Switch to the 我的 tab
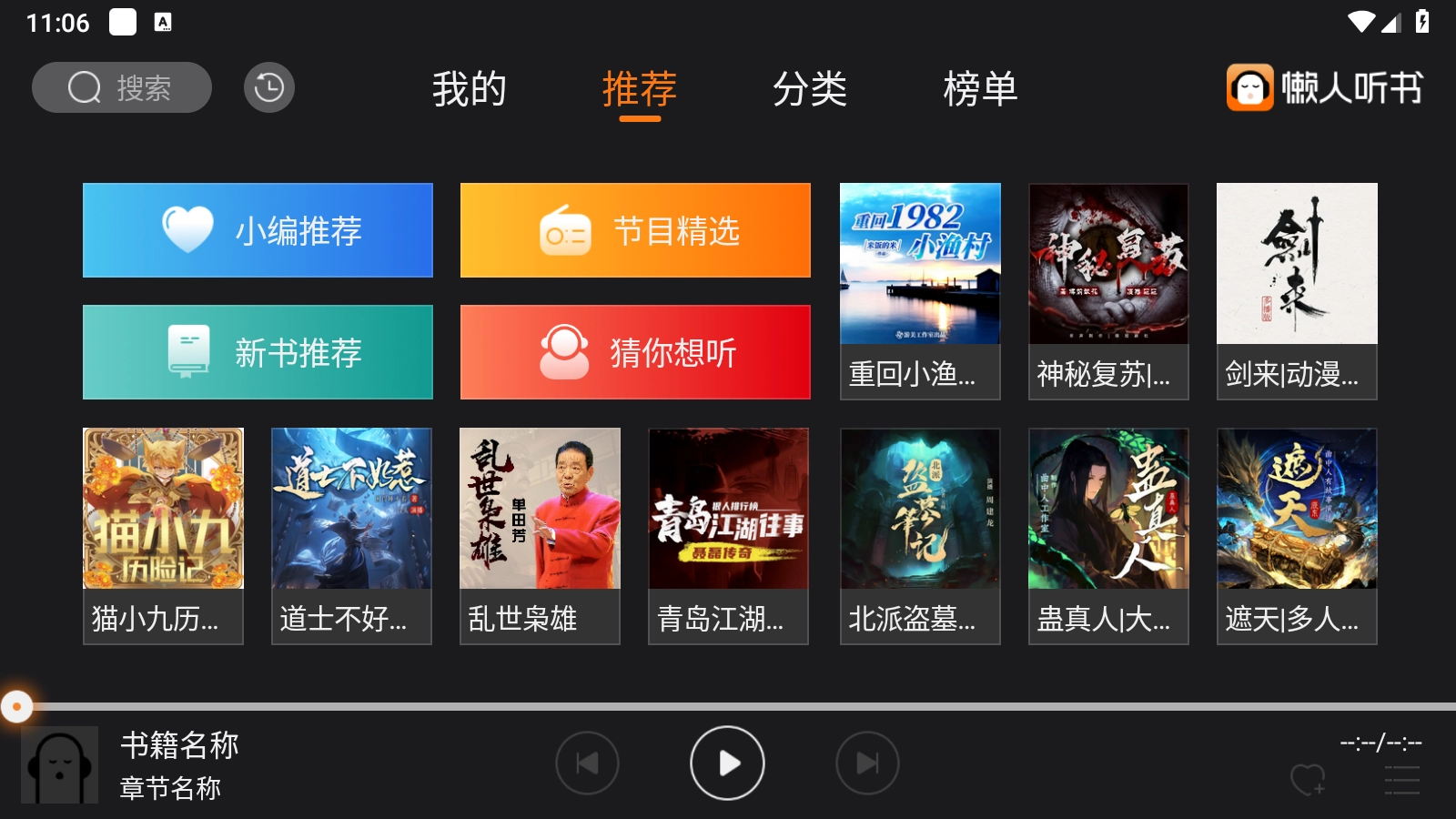Image resolution: width=1456 pixels, height=819 pixels. pos(469,89)
